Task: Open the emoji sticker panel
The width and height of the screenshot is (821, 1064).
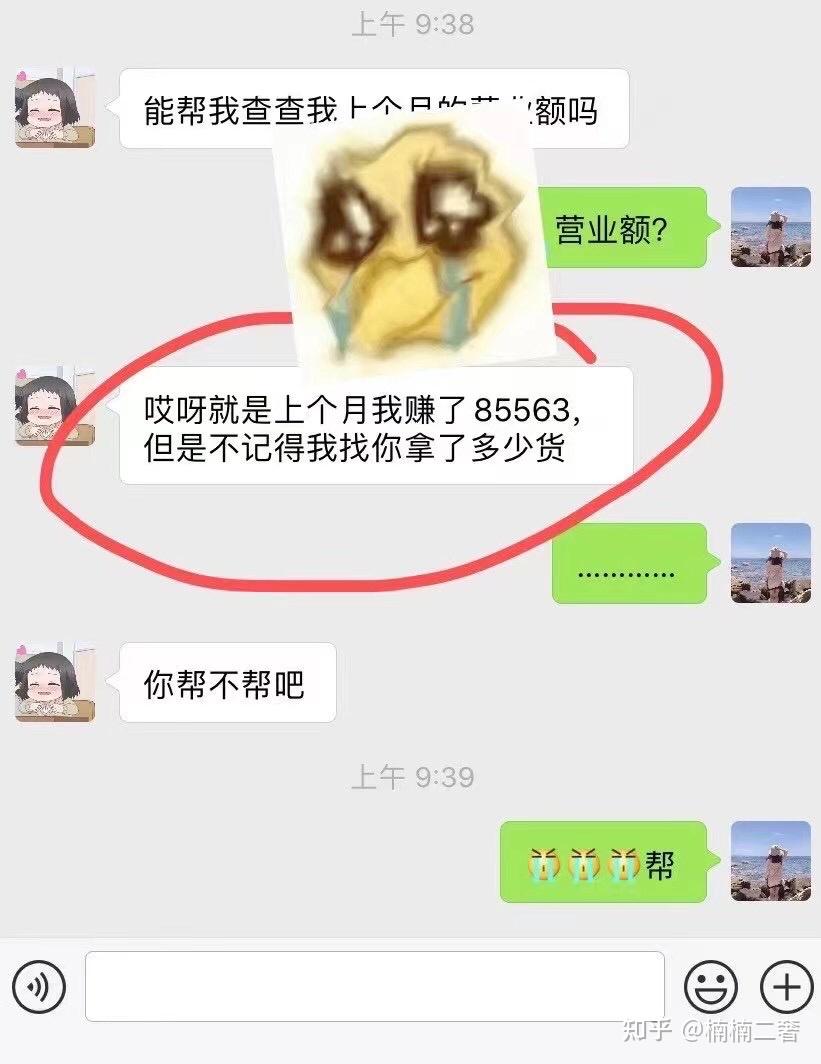Action: [x=711, y=988]
